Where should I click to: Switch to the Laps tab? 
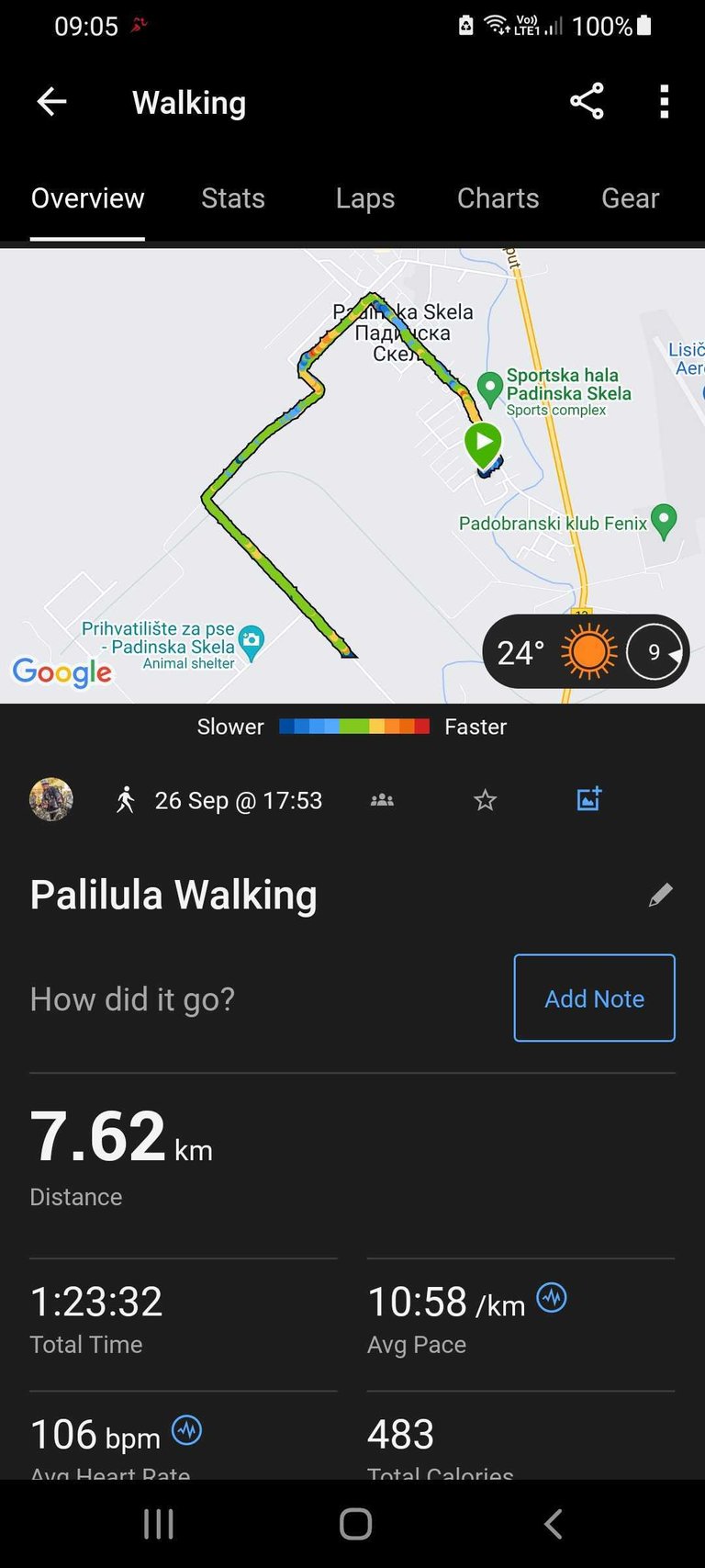tap(364, 198)
